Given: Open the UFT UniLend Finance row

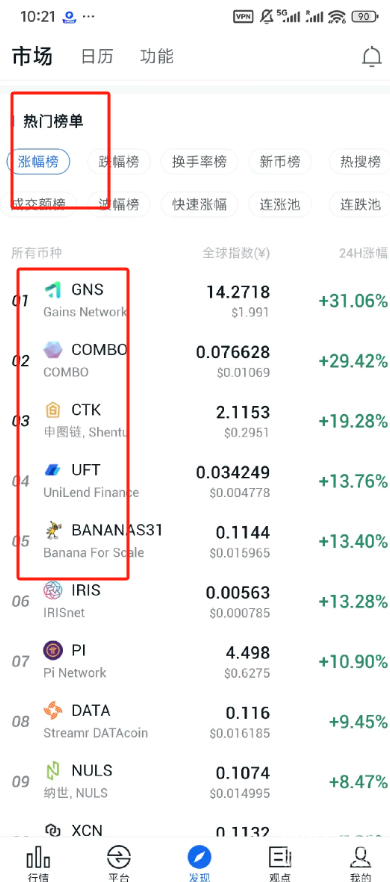Looking at the screenshot, I should click(x=195, y=481).
